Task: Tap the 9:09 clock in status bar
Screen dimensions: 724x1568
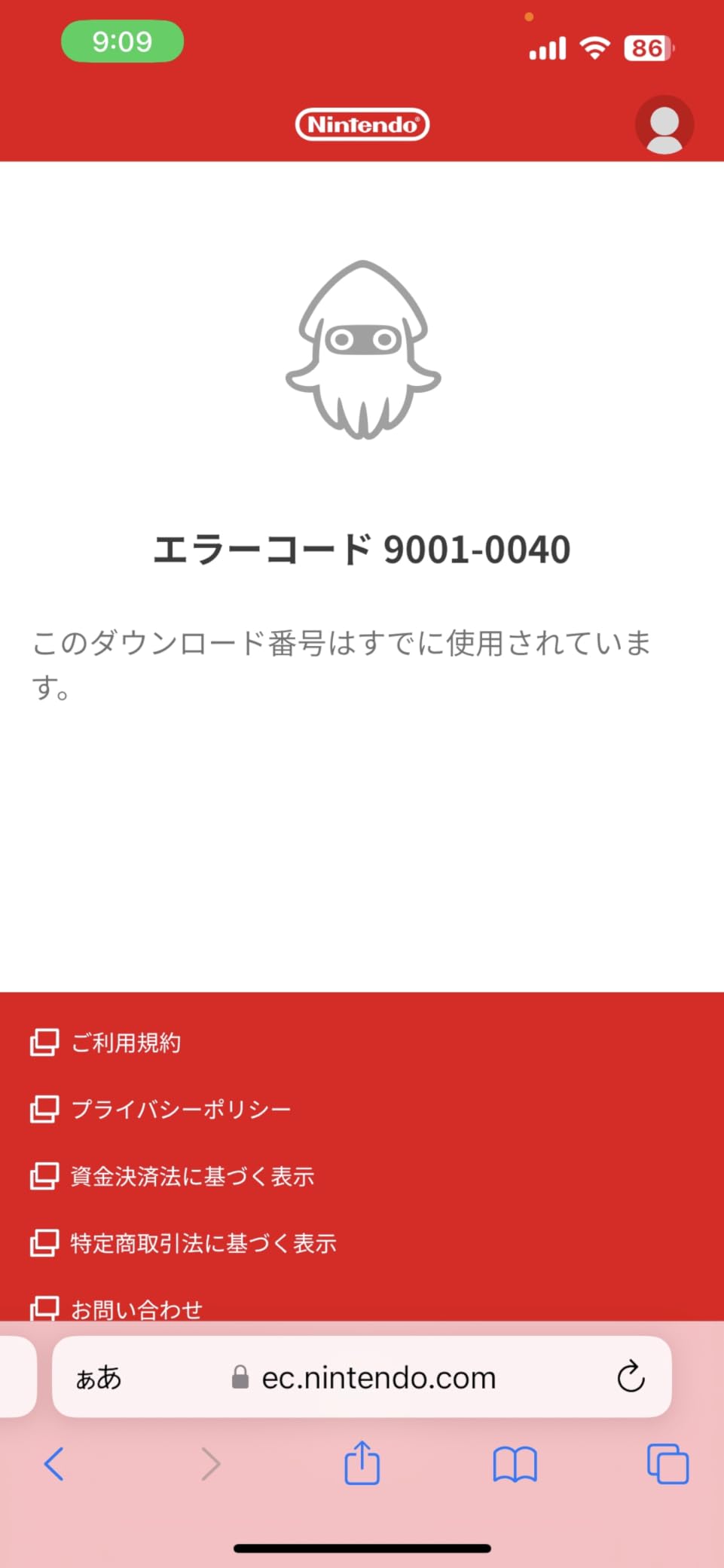Action: (x=122, y=41)
